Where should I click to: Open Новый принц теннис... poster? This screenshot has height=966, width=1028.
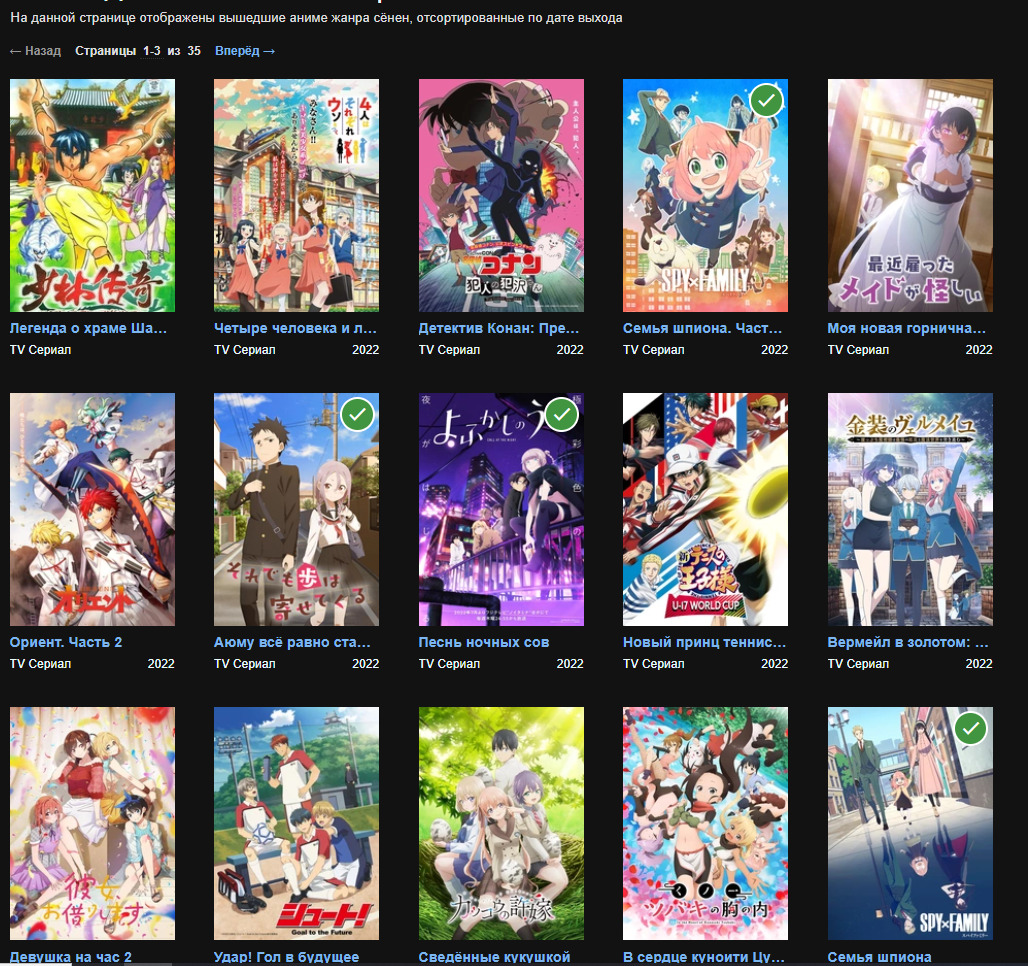[x=705, y=509]
